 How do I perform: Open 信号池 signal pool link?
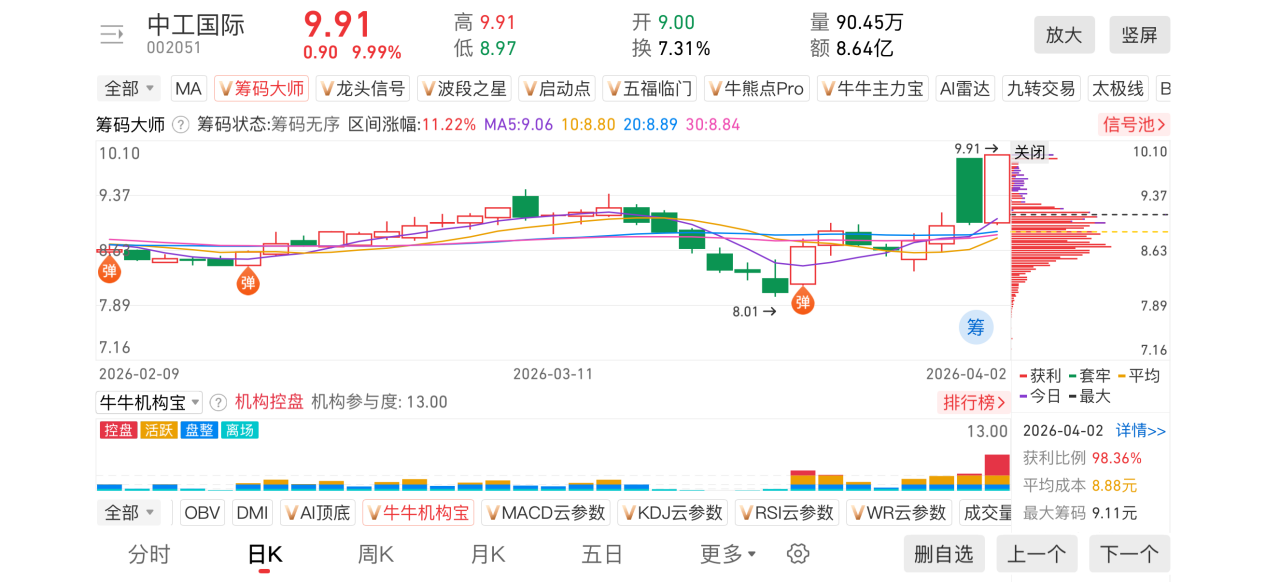1133,125
